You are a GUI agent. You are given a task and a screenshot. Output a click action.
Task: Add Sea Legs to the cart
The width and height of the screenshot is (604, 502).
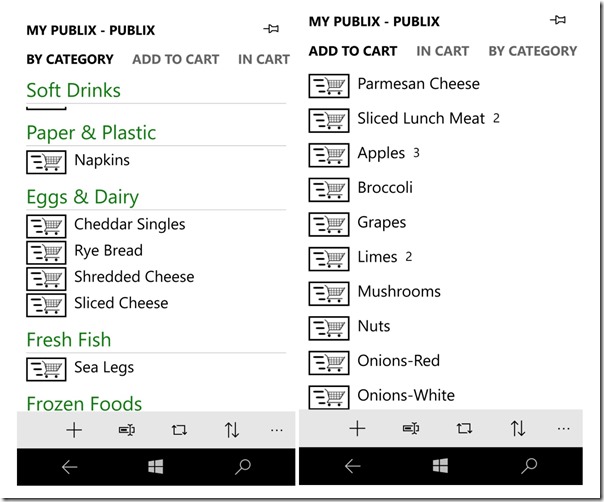[46, 368]
